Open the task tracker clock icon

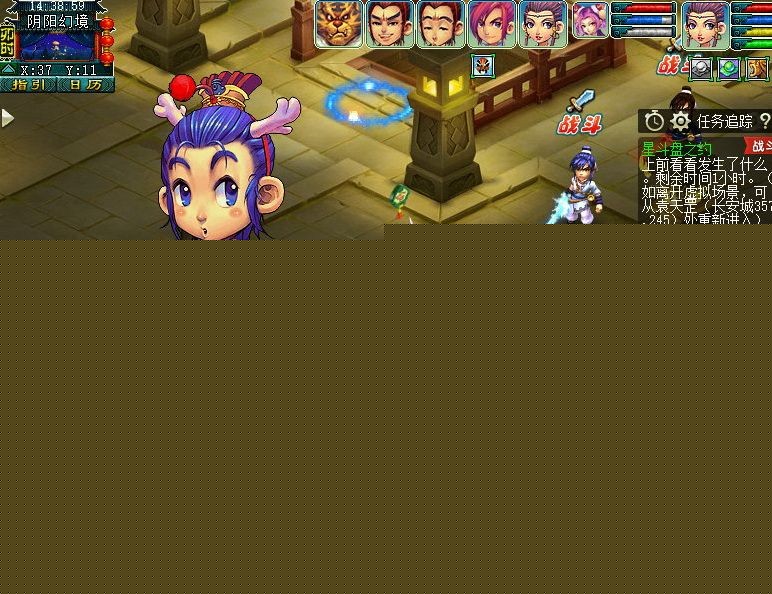[x=654, y=121]
